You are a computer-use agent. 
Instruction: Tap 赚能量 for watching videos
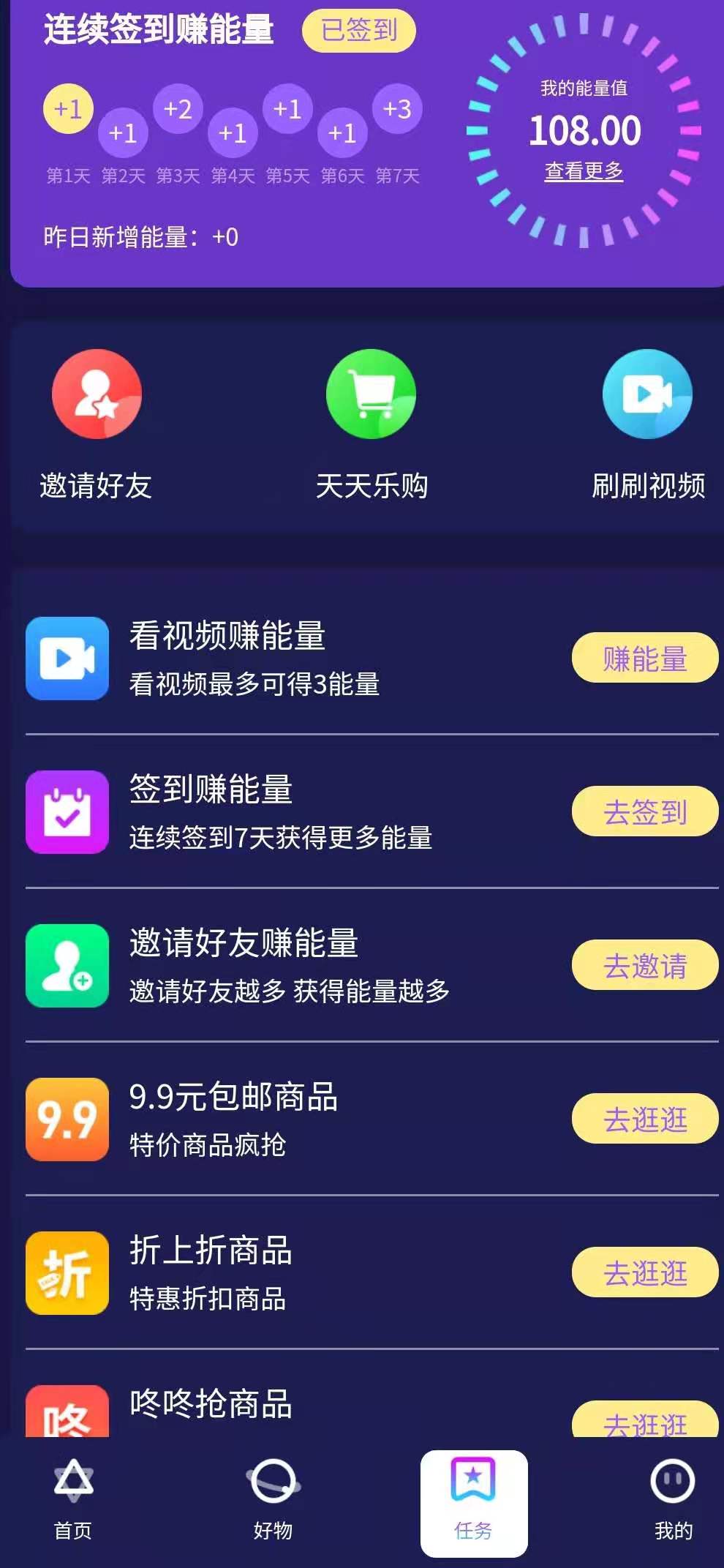coord(644,659)
